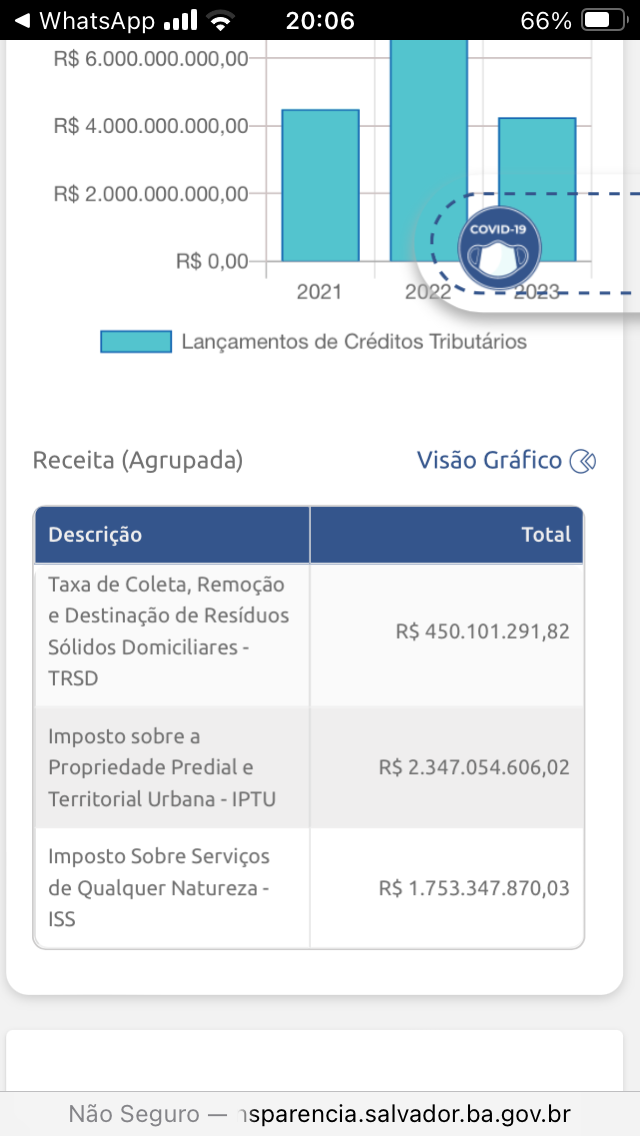Toggle Lançamentos de Créditos Tributários chart legend
Image resolution: width=640 pixels, height=1136 pixels.
point(314,342)
